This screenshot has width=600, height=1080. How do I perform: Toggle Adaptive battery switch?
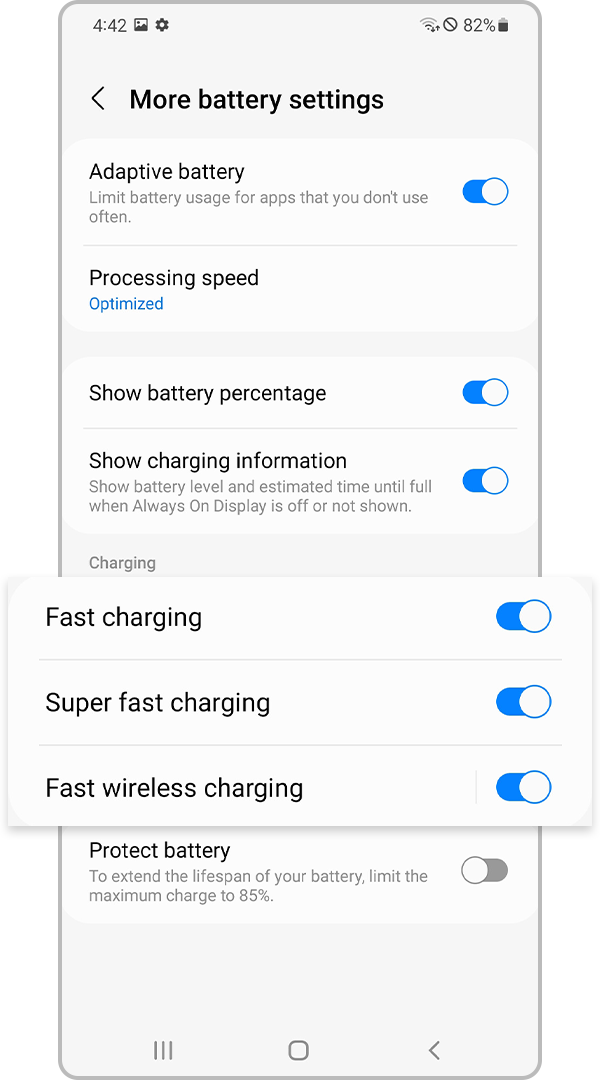point(485,192)
